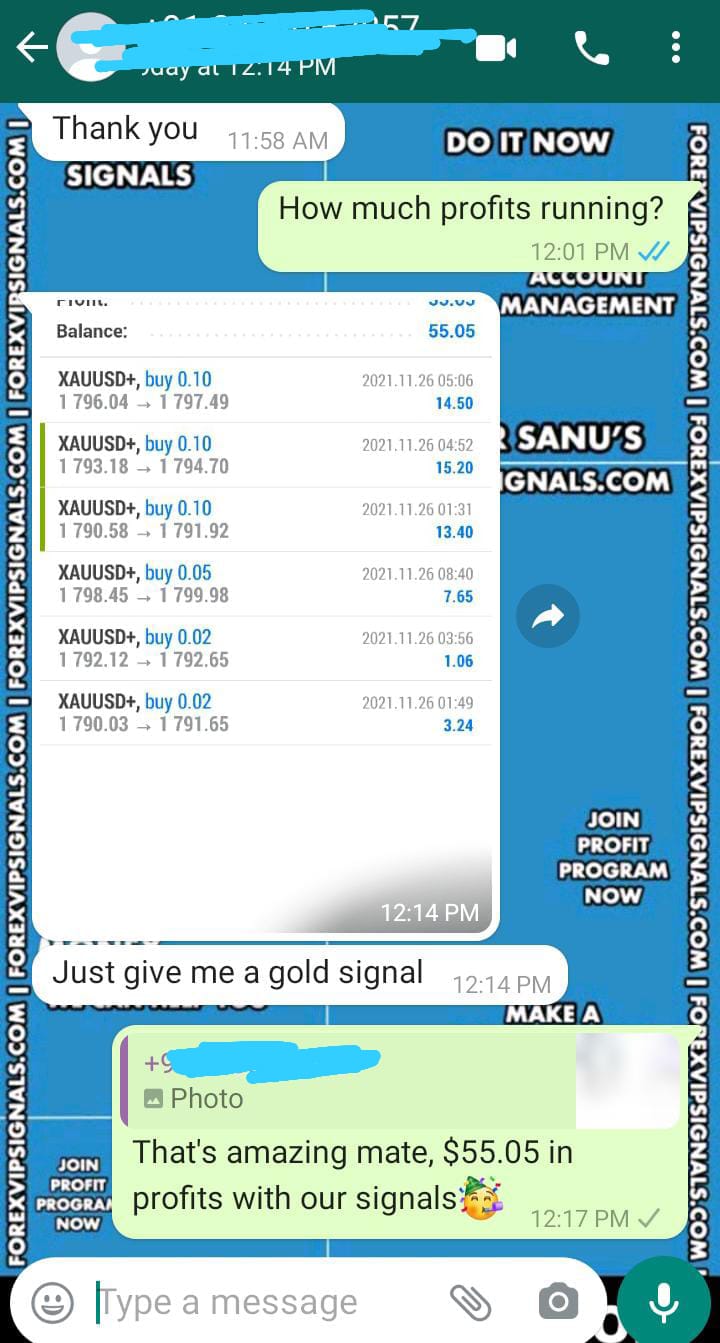Focus the Type a message field
720x1343 pixels.
coord(260,1302)
